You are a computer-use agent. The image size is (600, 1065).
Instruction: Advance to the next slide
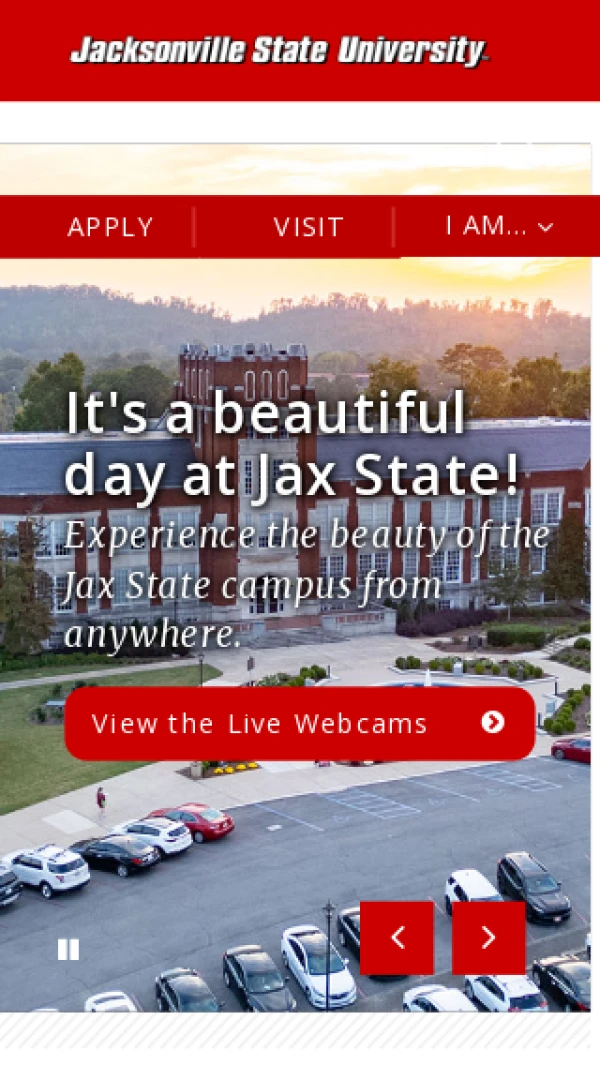488,937
